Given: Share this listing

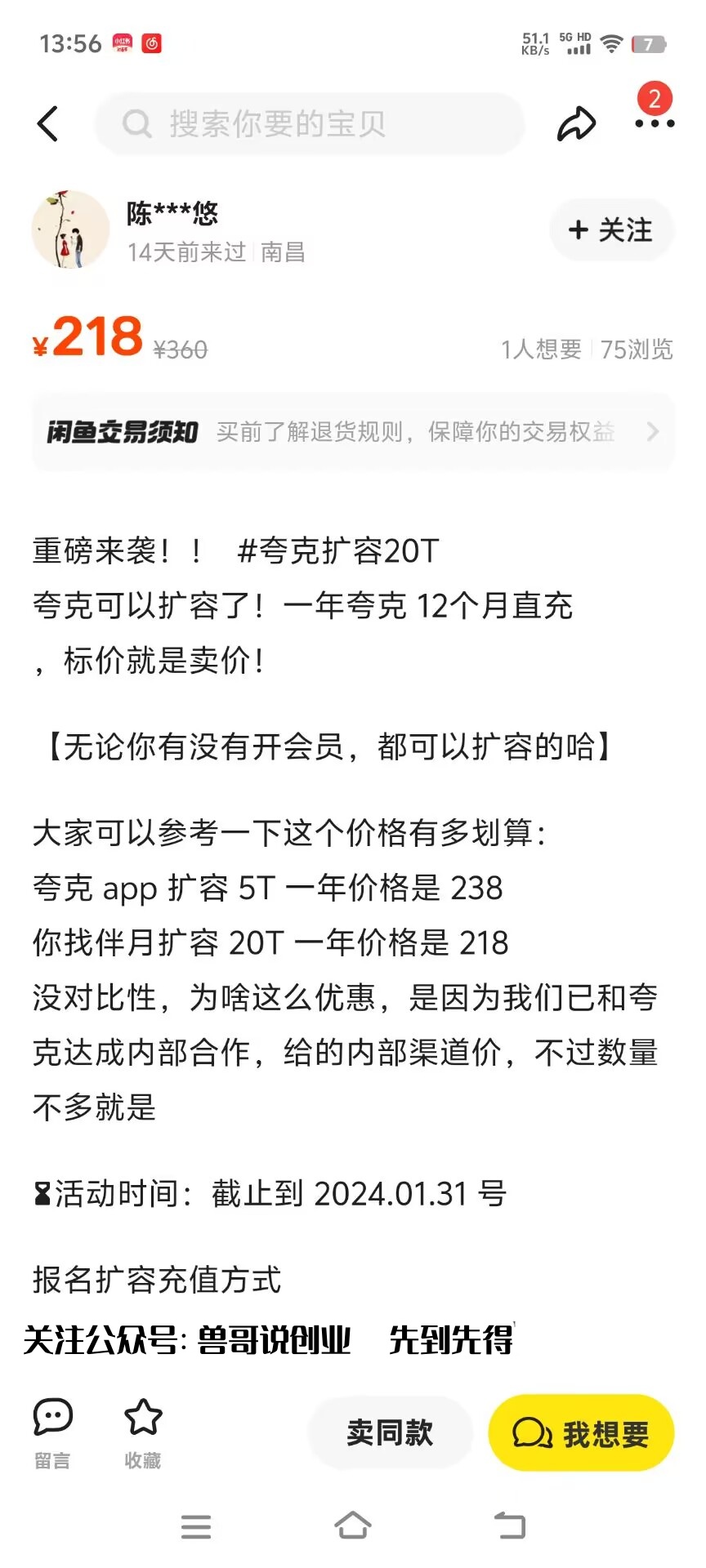Looking at the screenshot, I should coord(576,124).
